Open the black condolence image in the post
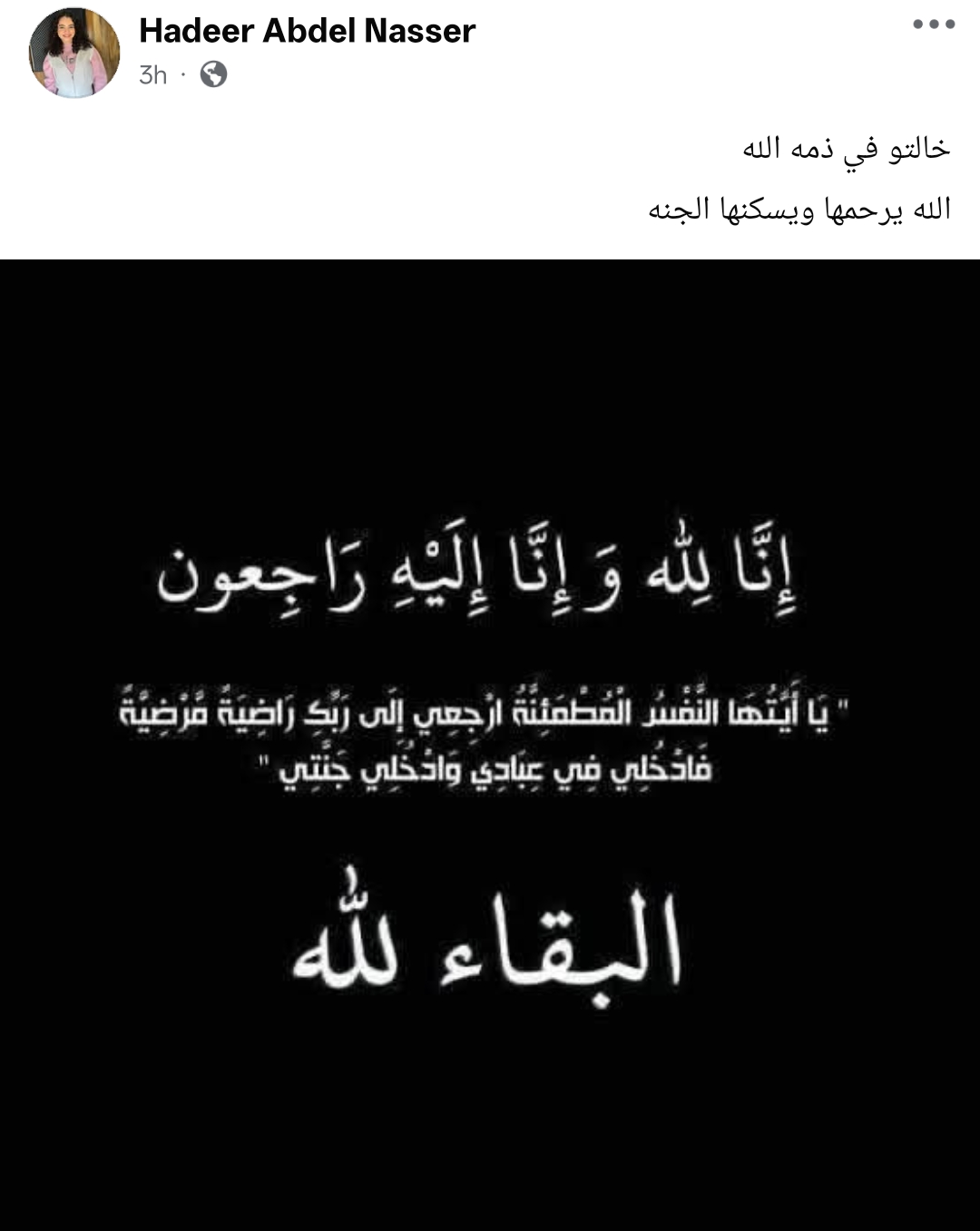980x1231 pixels. [x=490, y=744]
